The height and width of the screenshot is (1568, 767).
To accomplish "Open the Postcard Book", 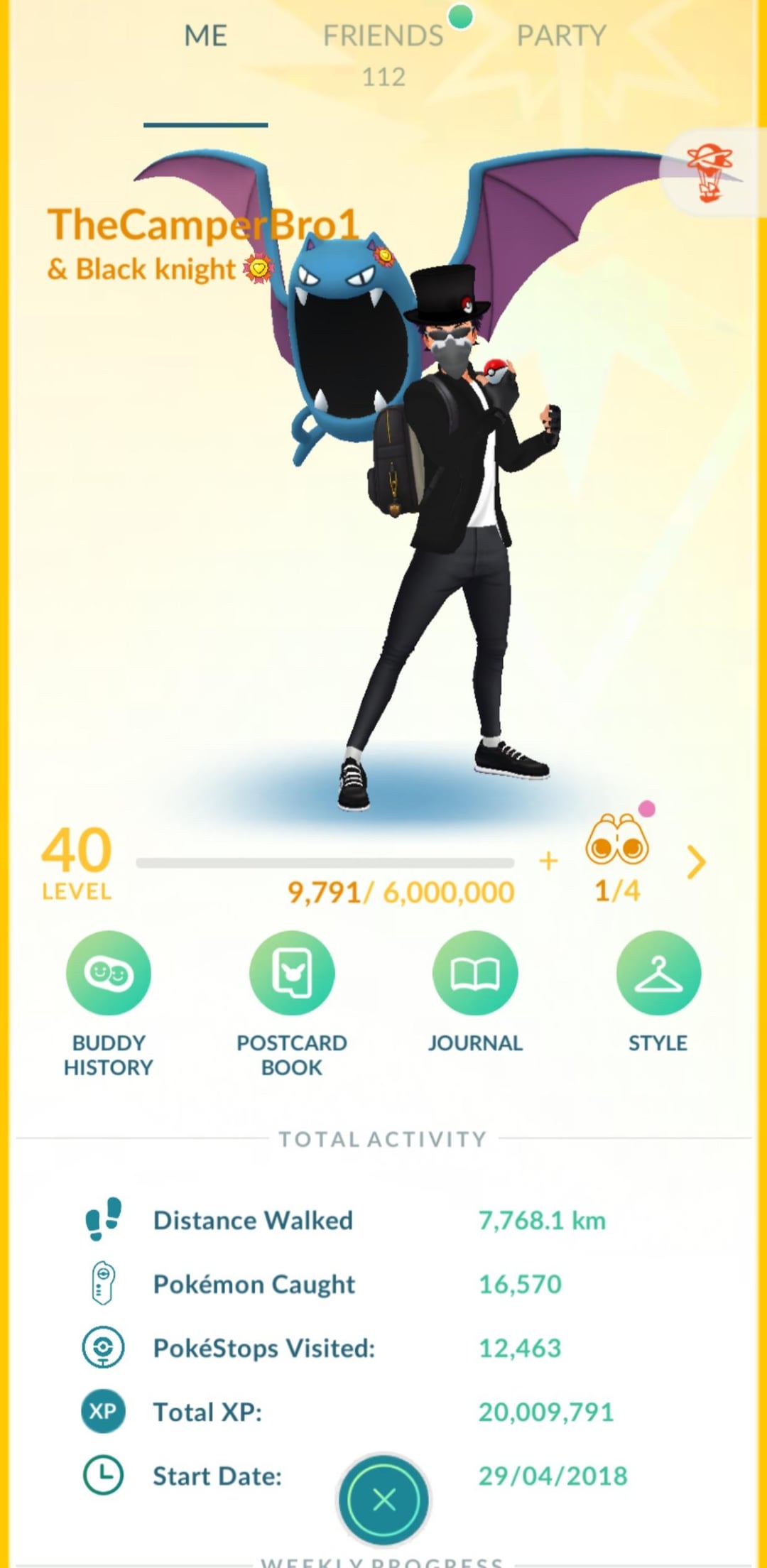I will pos(292,973).
